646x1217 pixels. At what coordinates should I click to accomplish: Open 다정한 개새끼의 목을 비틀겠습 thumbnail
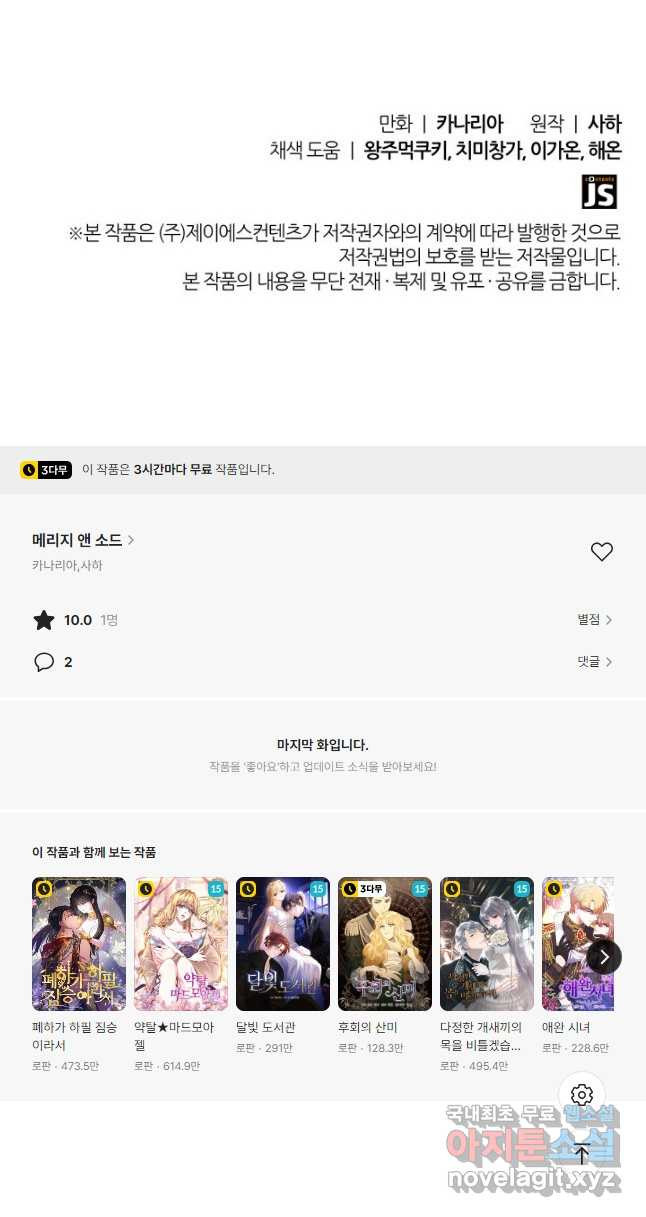[487, 944]
